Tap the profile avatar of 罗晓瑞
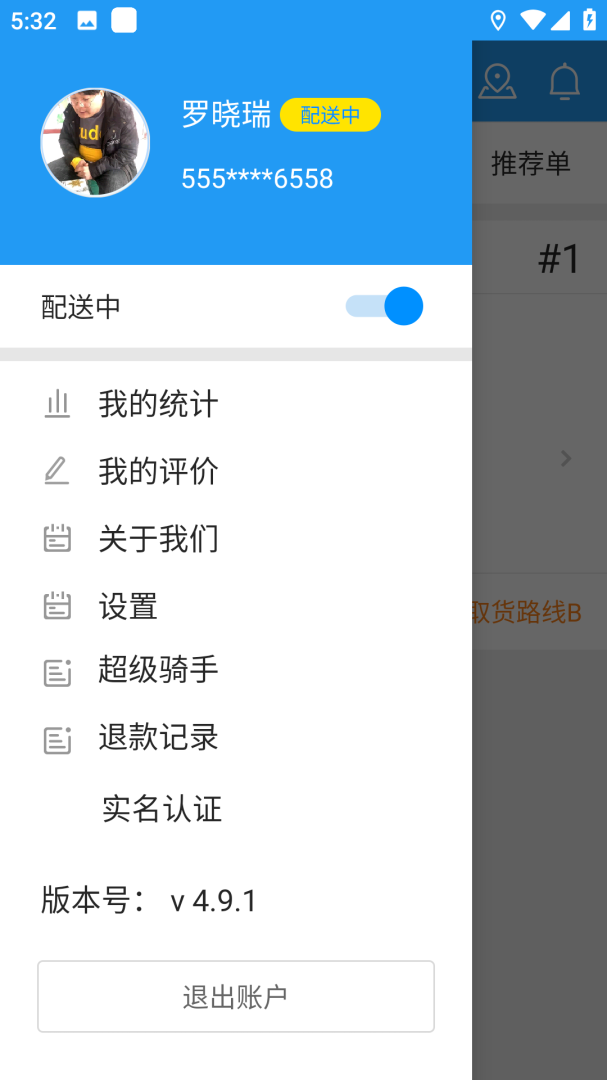 point(95,143)
